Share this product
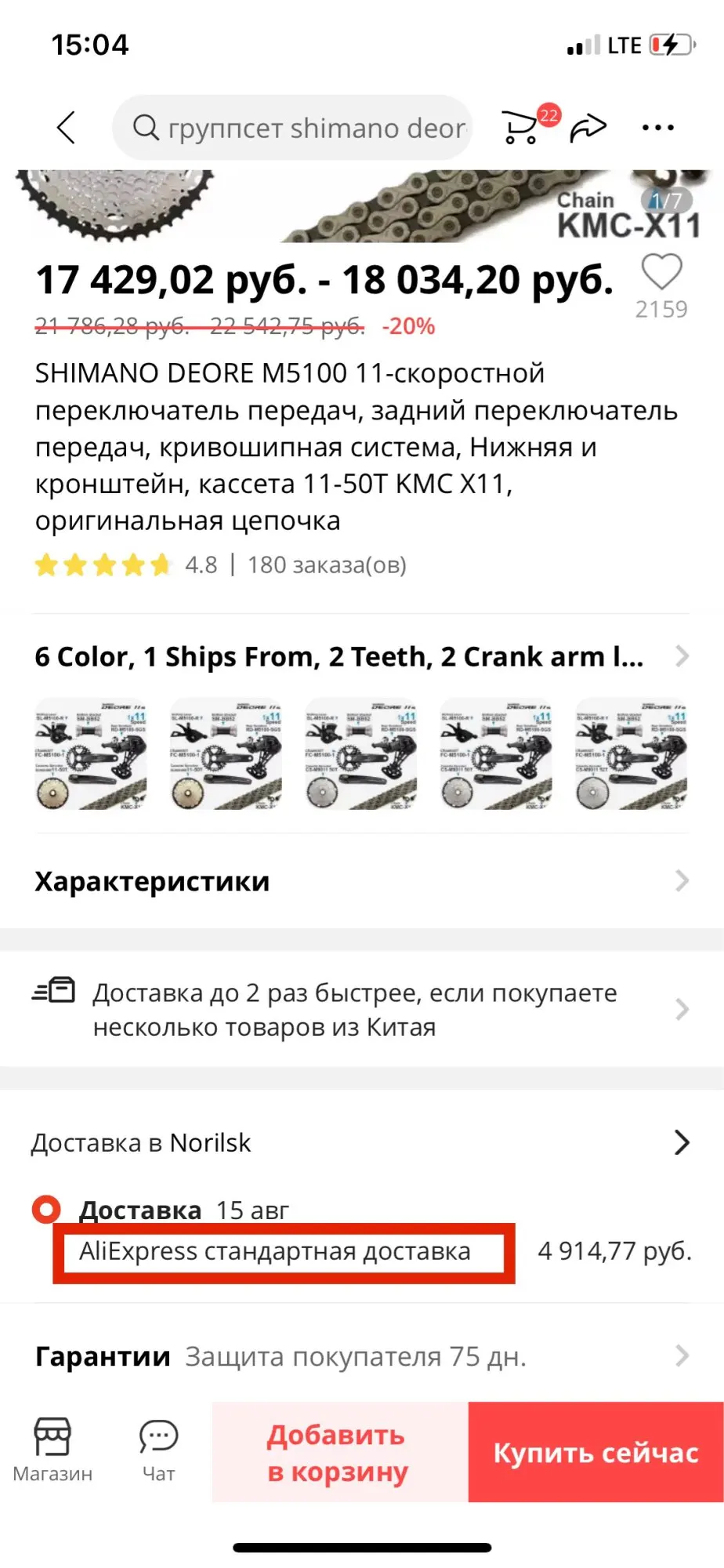 tap(588, 127)
